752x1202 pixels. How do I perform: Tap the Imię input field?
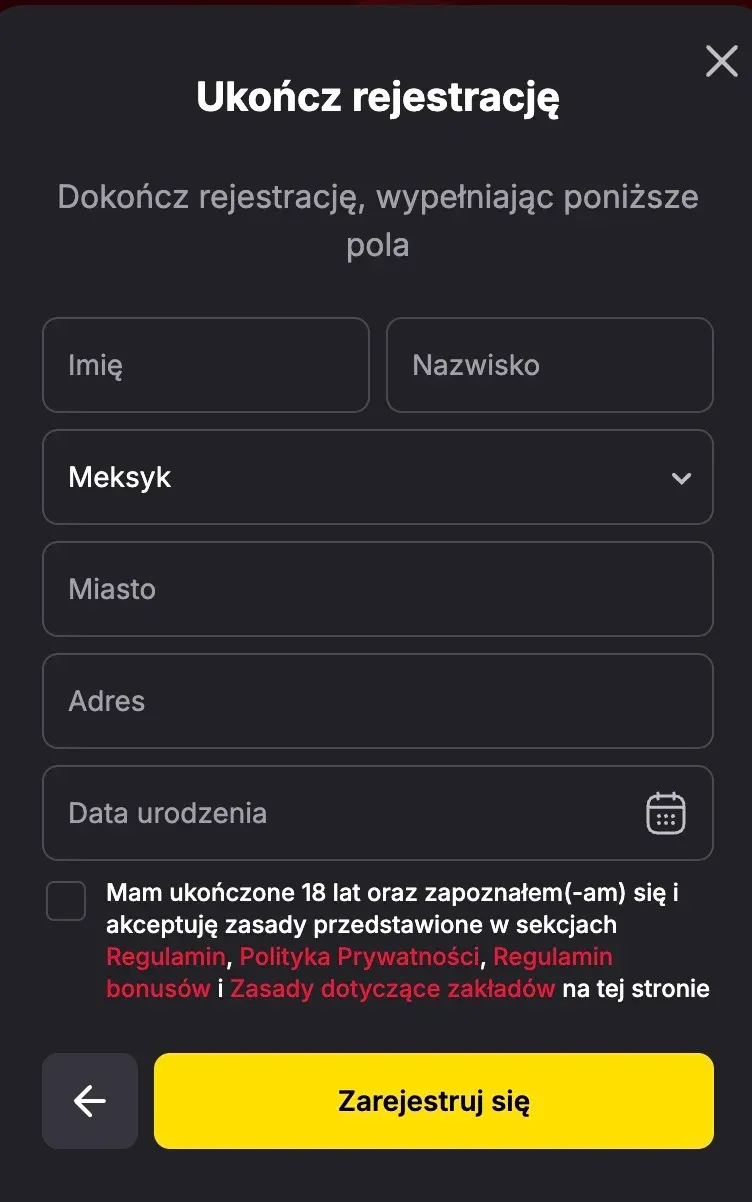[x=206, y=365]
